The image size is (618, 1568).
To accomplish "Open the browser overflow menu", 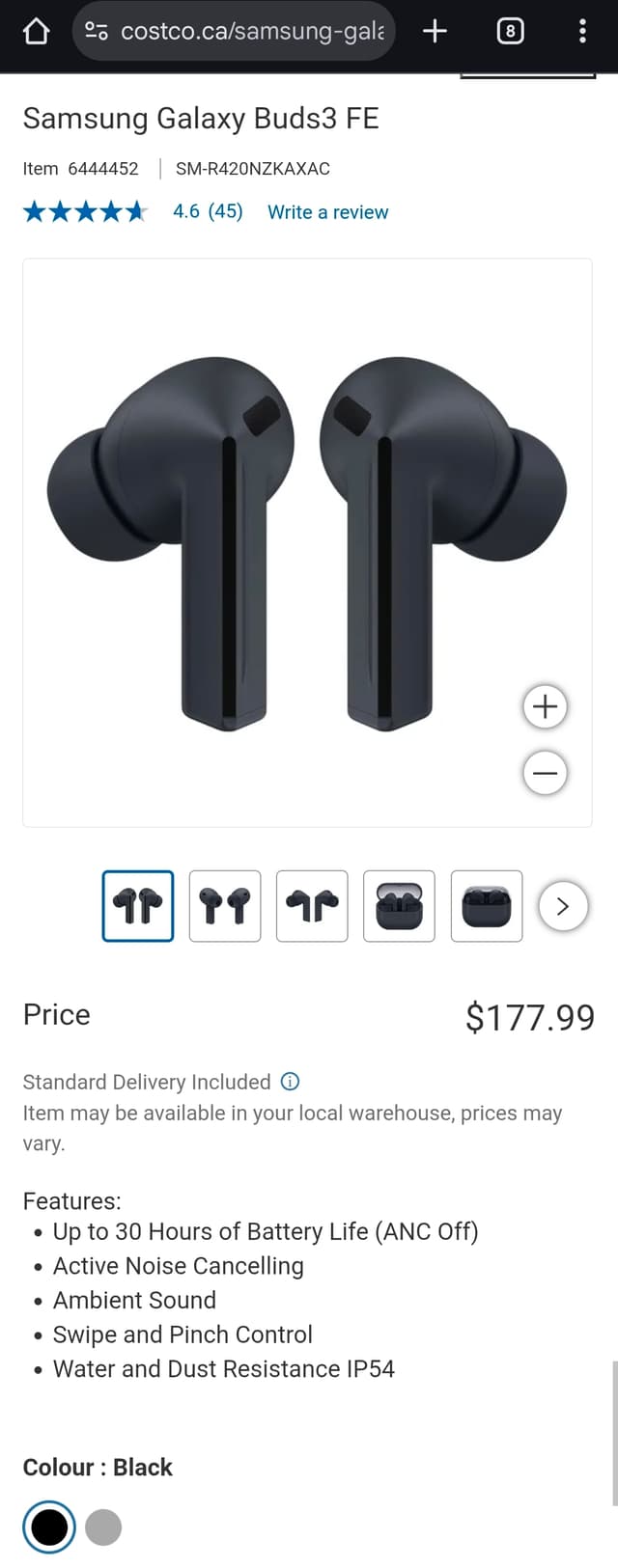I will tap(582, 32).
